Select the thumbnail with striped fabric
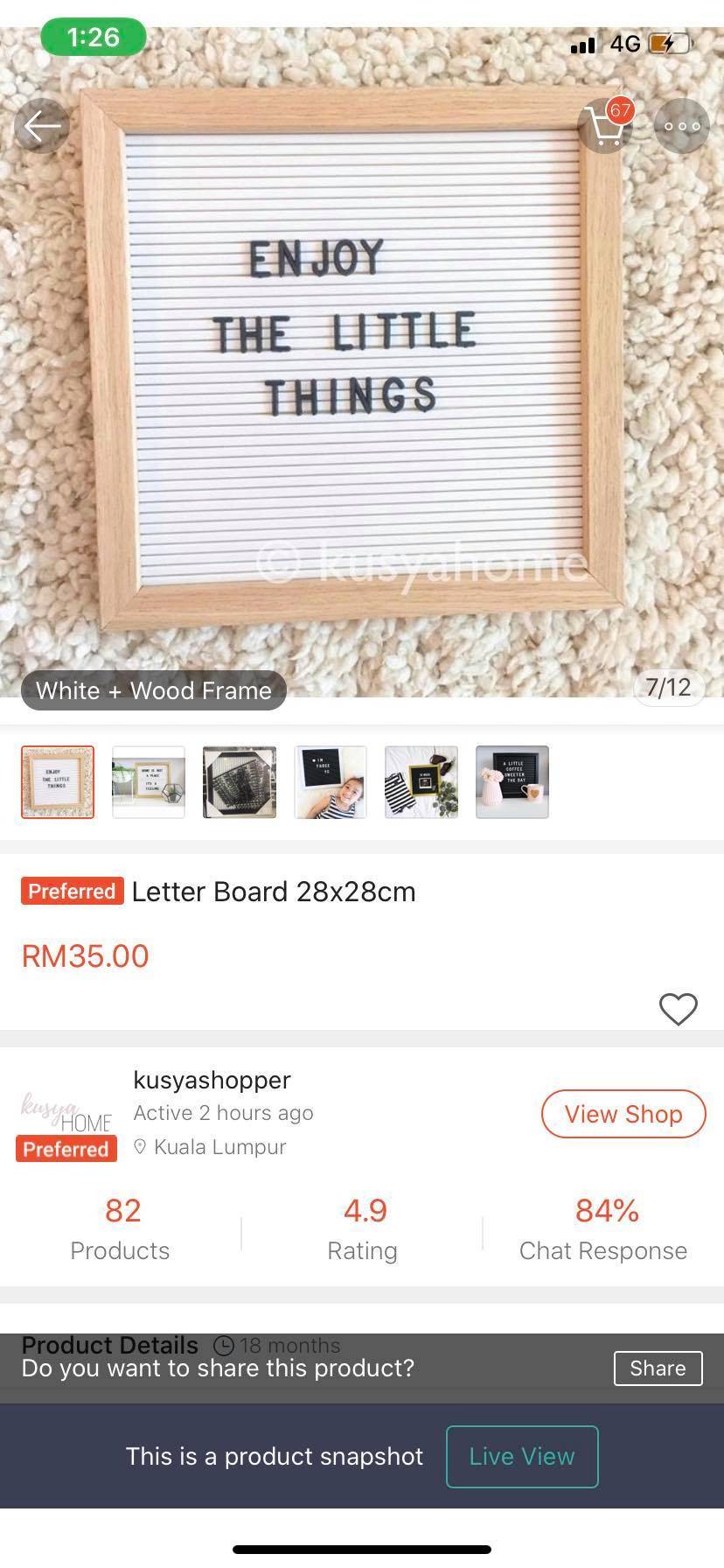This screenshot has height=1568, width=724. click(x=421, y=782)
